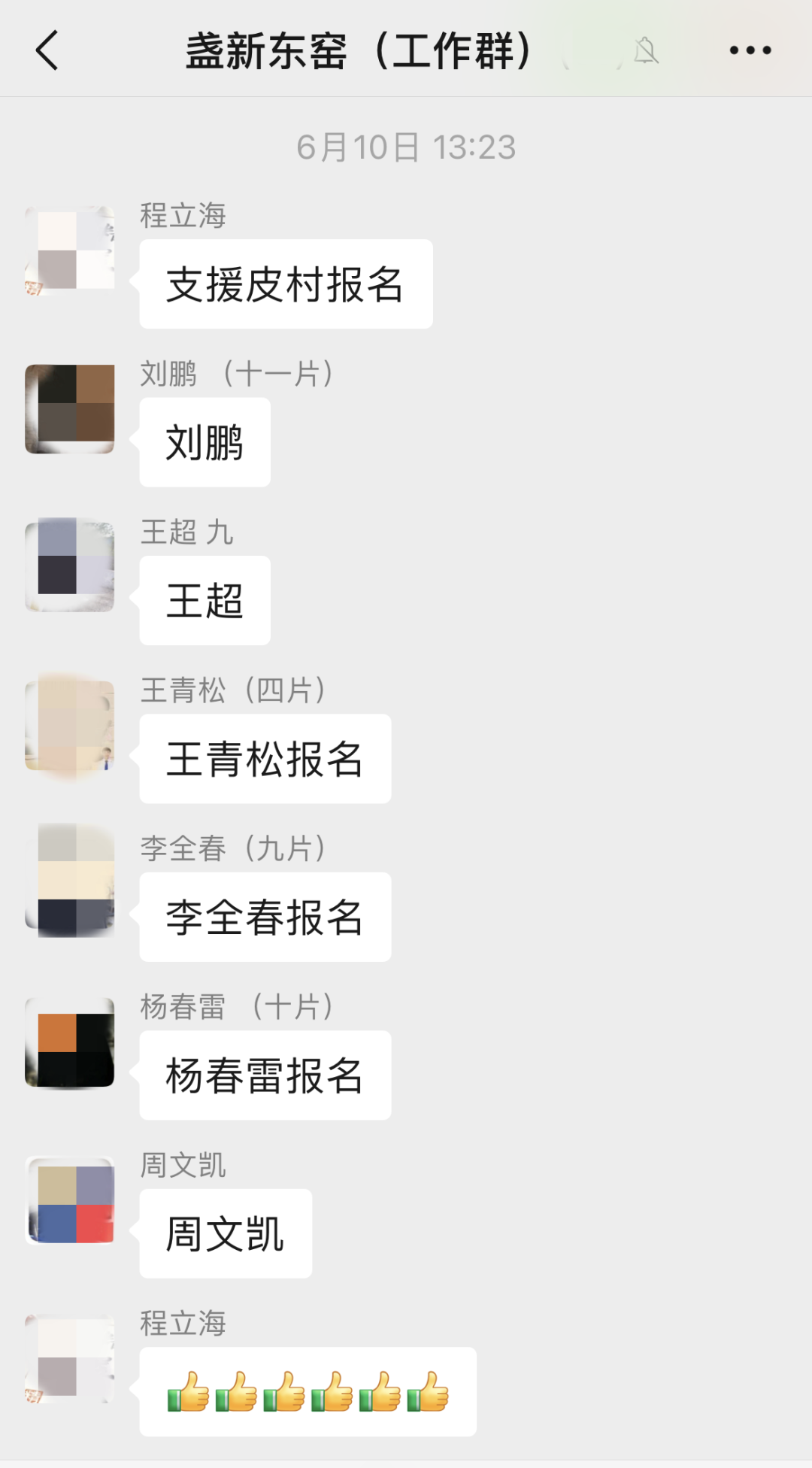Open 程立海's avatar beside 支援皮村报名
Viewport: 812px width, 1468px height.
pyautogui.click(x=70, y=250)
